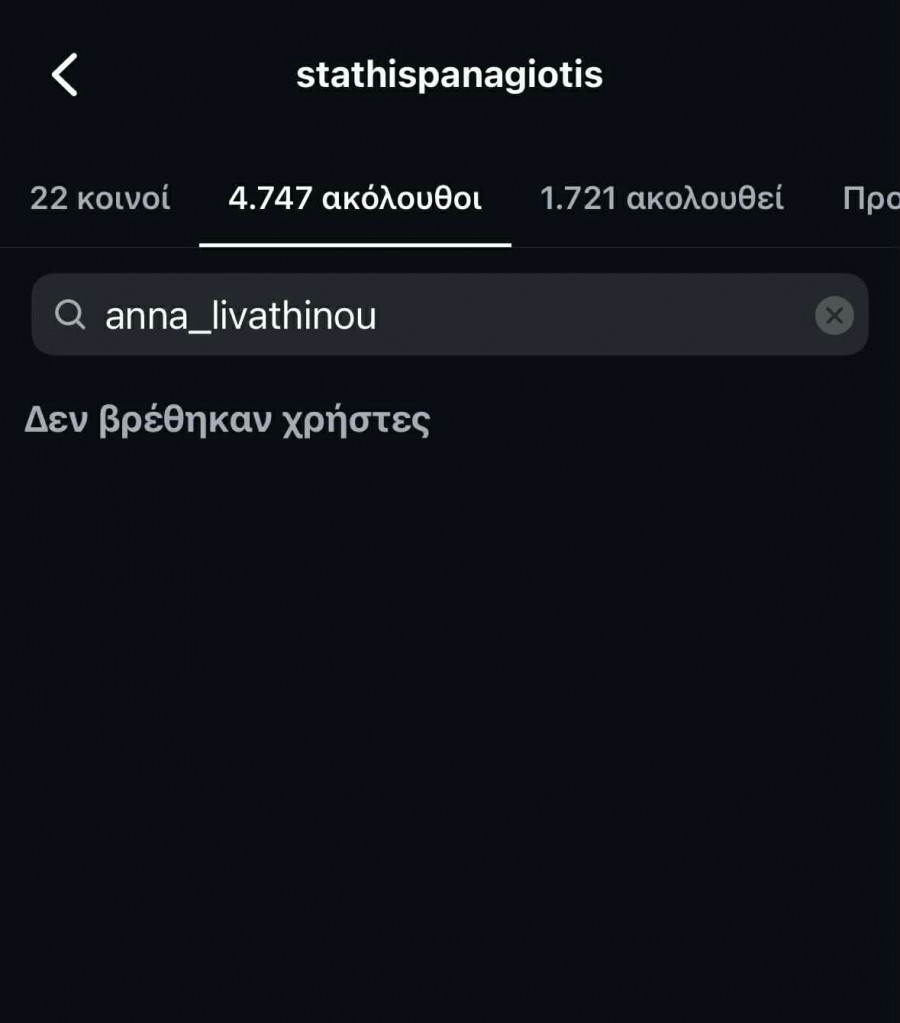Click the stathispanagiotis username title
The image size is (900, 1023).
[x=448, y=74]
